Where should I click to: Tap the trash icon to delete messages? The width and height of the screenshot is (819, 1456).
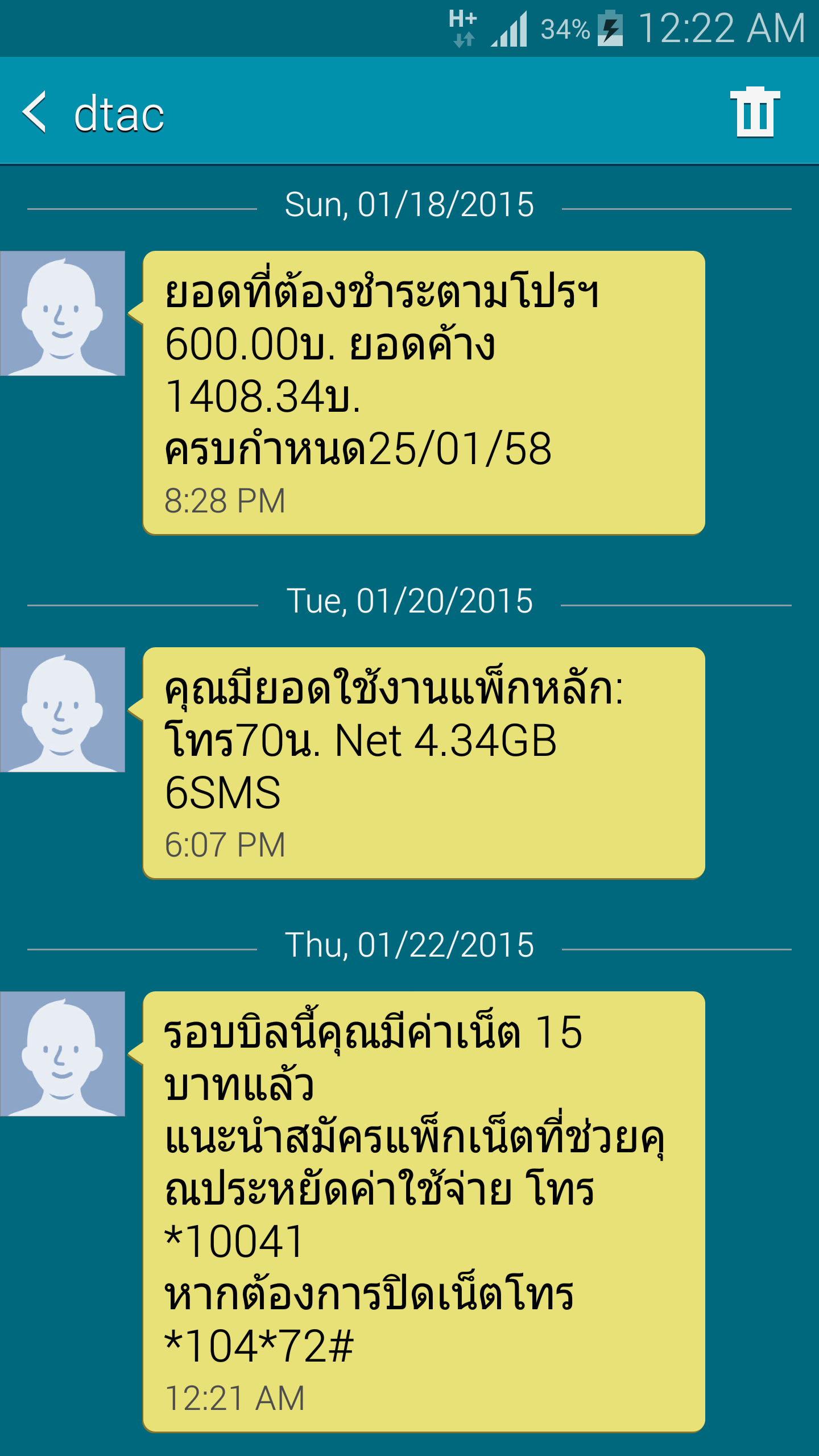pyautogui.click(x=755, y=112)
